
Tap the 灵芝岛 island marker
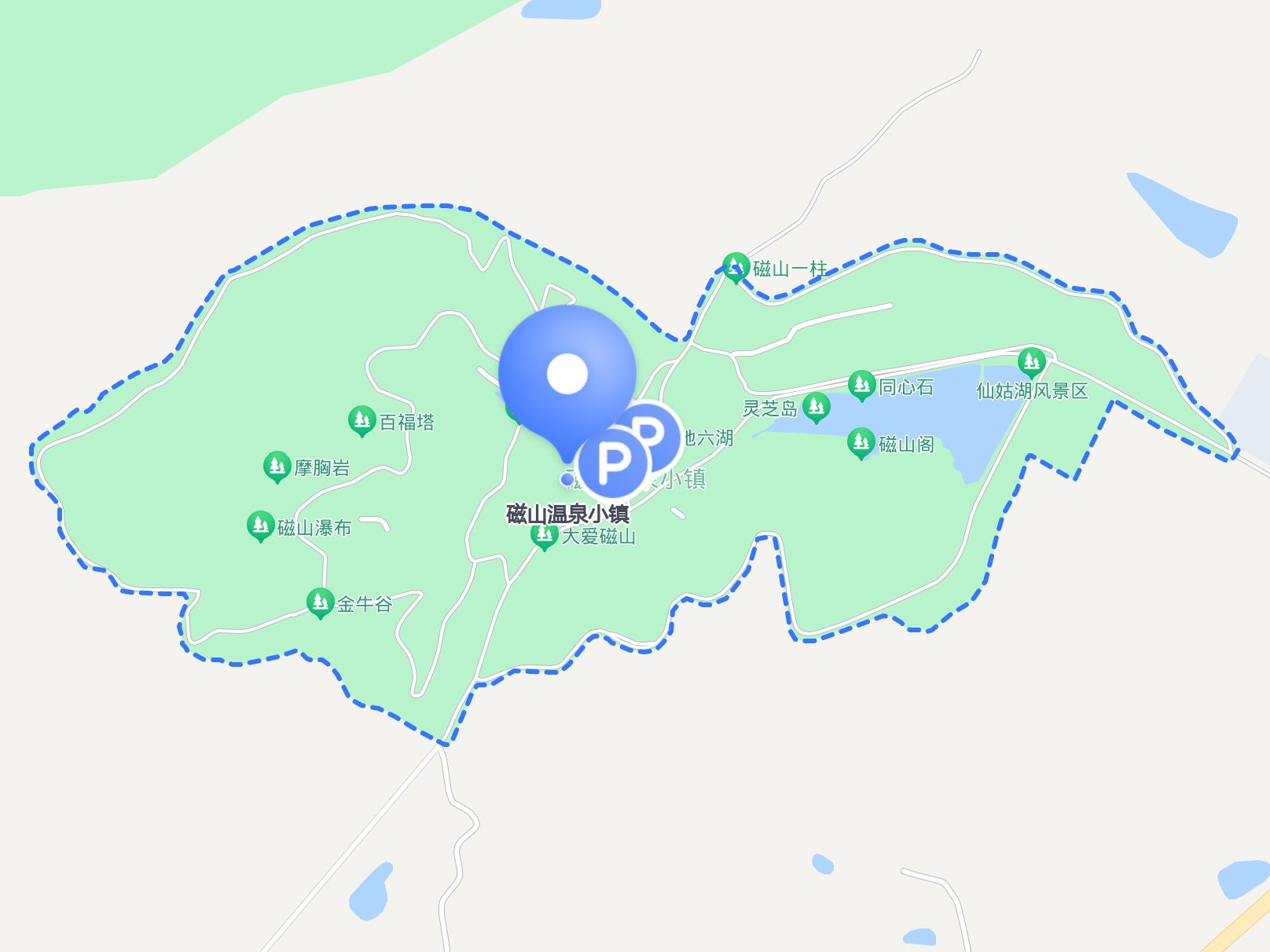[816, 407]
